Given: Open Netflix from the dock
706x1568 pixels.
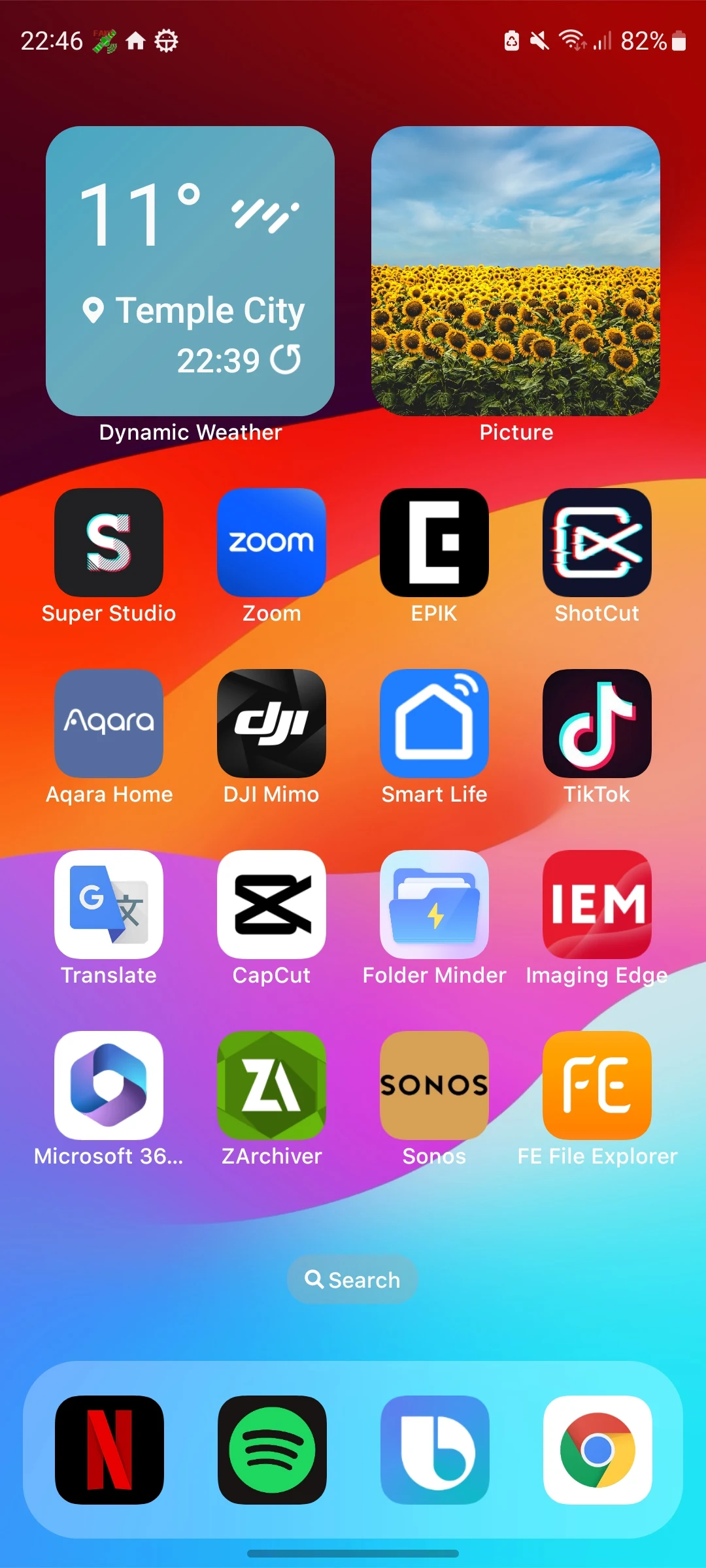Looking at the screenshot, I should tap(109, 1449).
